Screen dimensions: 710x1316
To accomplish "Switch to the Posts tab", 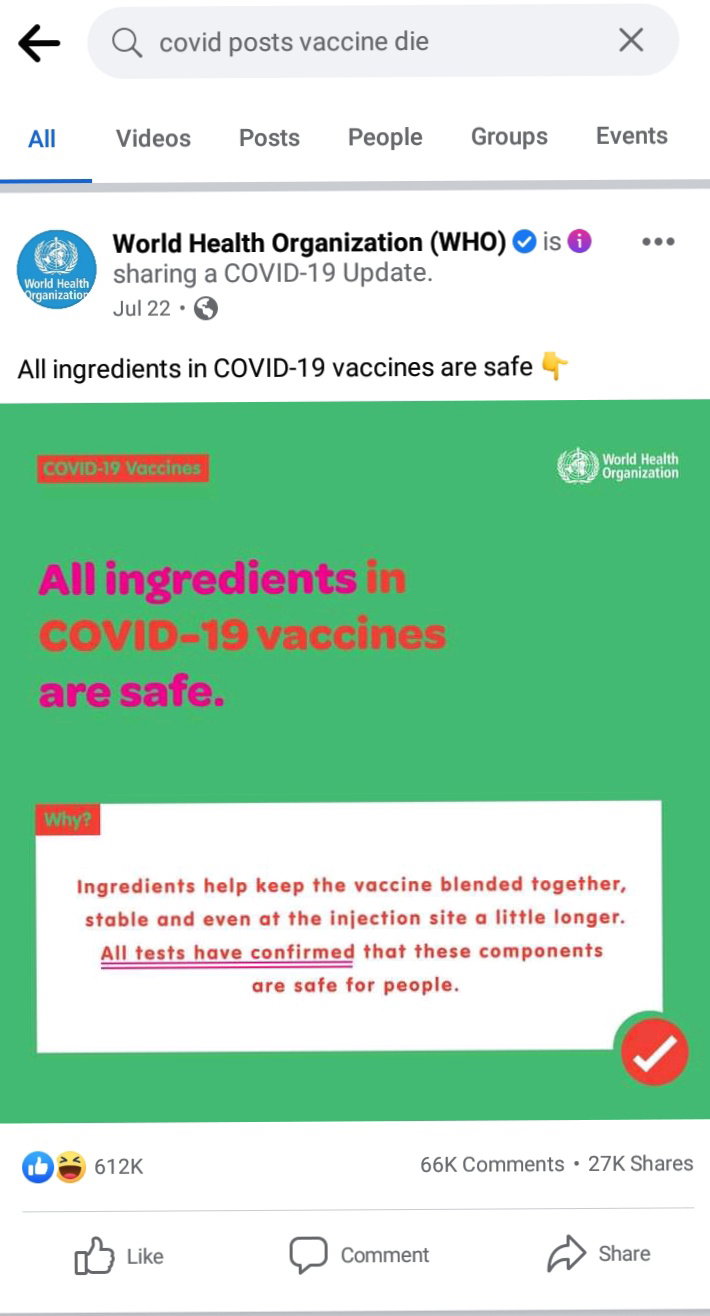I will [269, 138].
